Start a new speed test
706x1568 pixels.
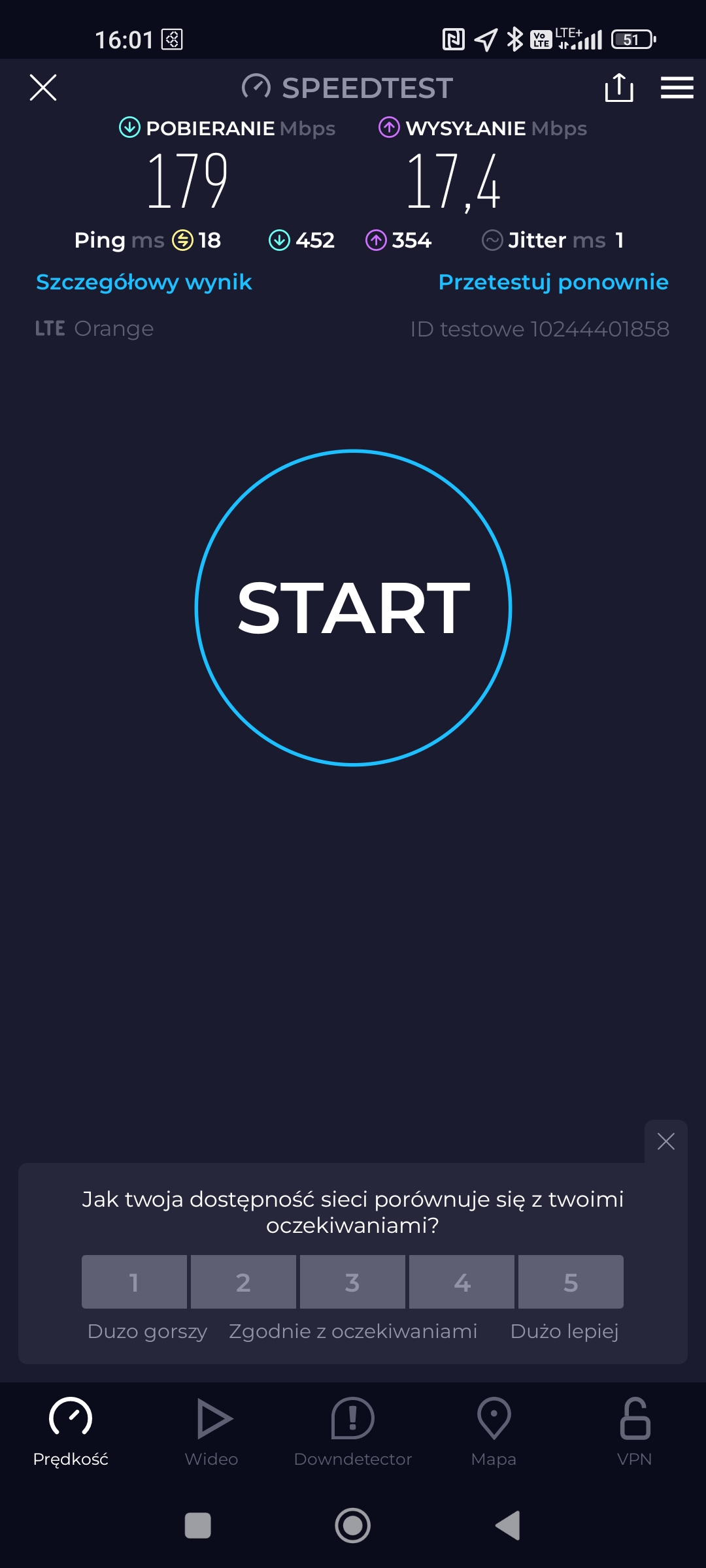click(353, 608)
